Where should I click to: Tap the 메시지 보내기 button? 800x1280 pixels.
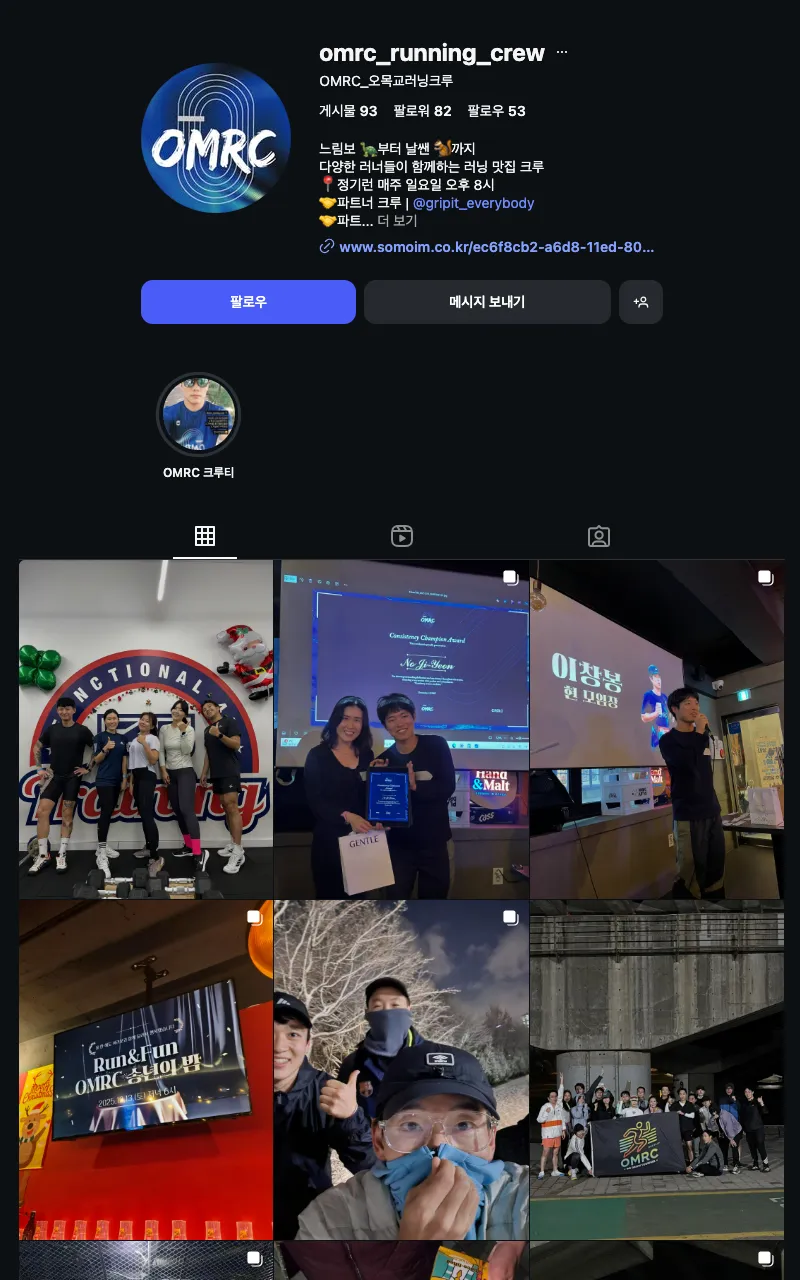487,302
